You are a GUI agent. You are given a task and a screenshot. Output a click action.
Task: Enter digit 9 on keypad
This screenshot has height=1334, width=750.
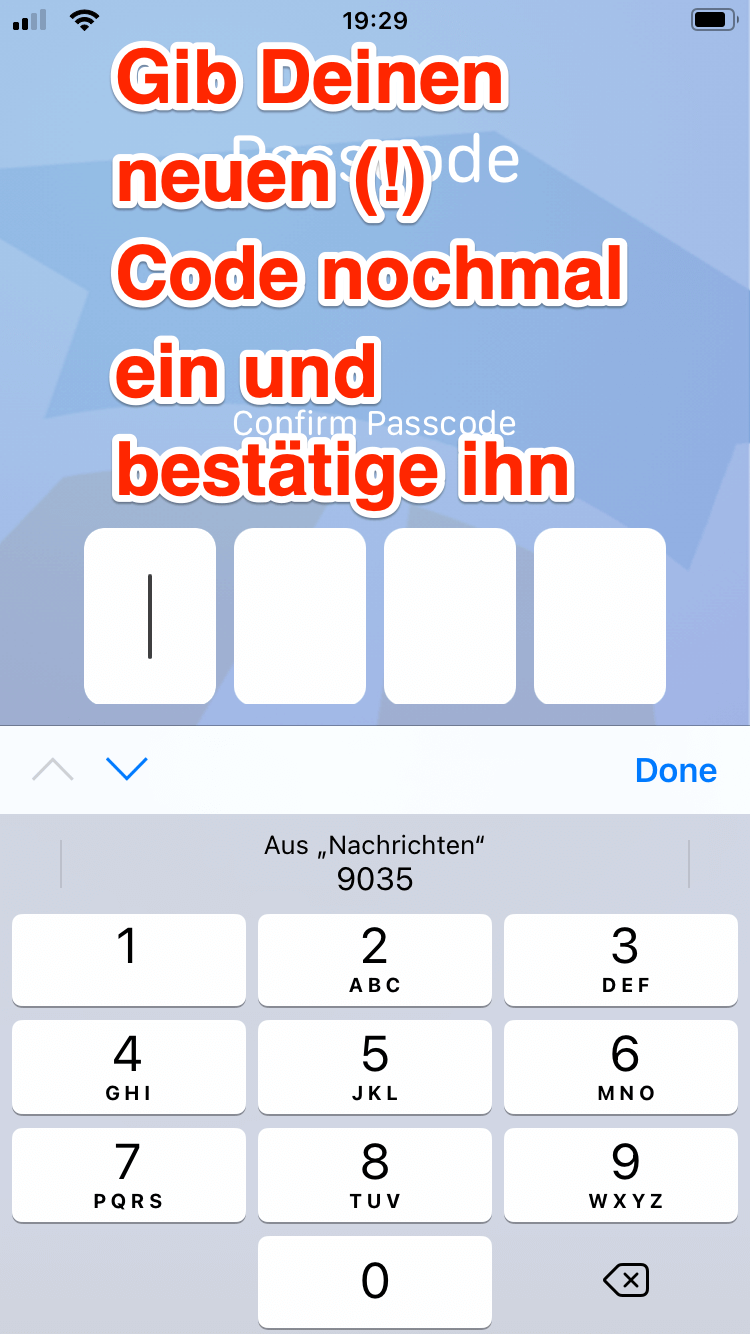pos(621,1174)
